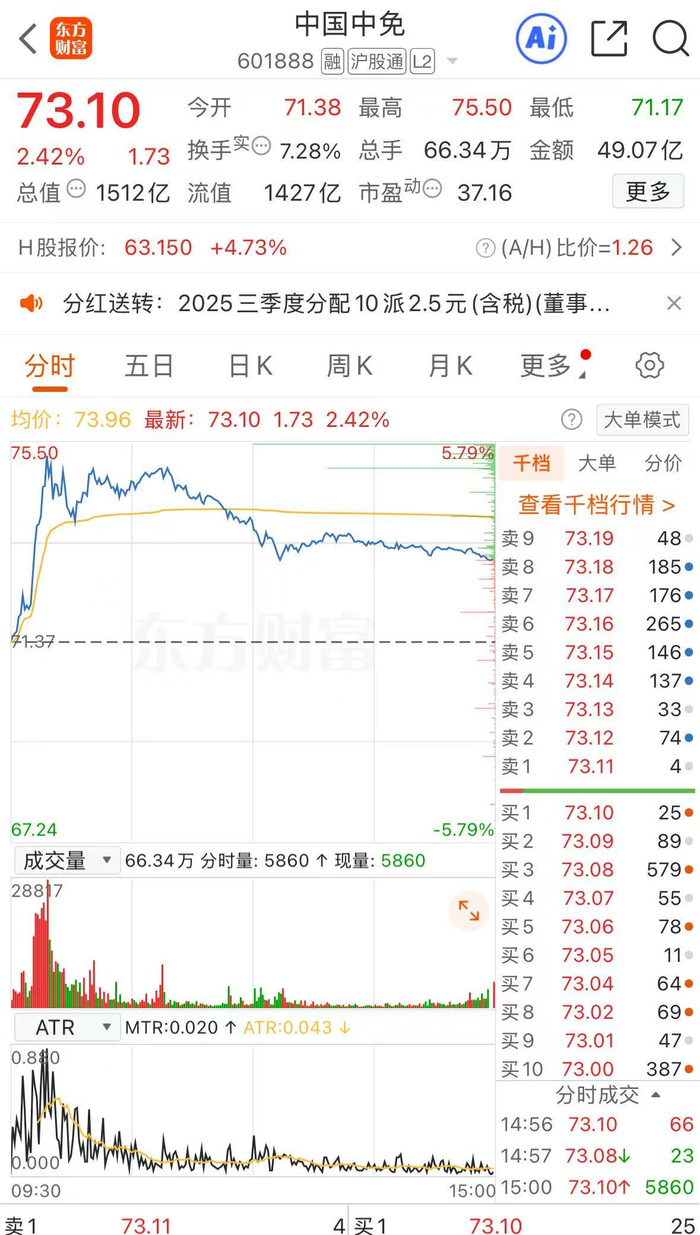
Task: Switch to 五日 chart tab
Action: point(149,366)
